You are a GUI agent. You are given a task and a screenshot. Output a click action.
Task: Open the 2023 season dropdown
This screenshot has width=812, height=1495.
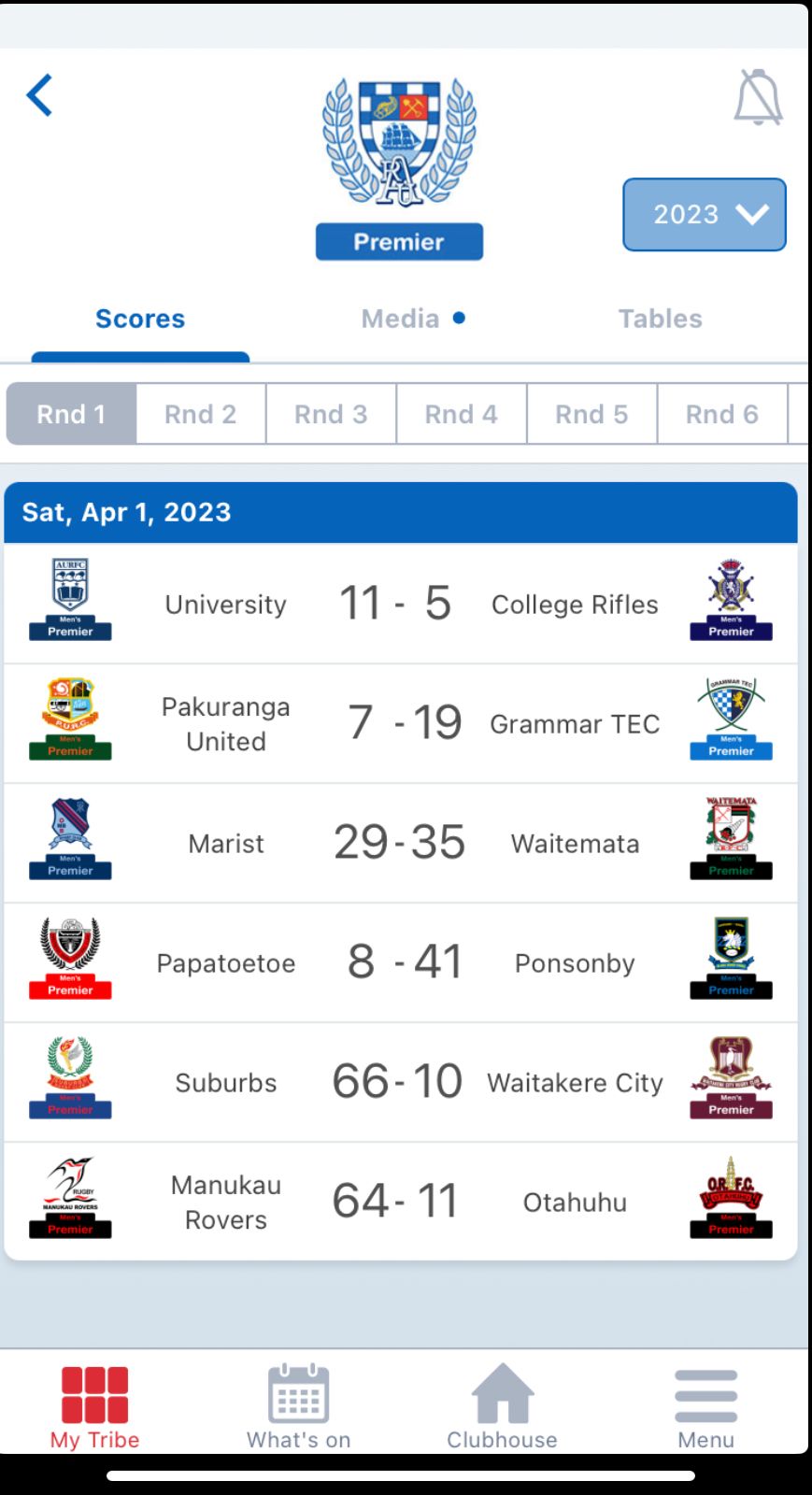[x=704, y=215]
